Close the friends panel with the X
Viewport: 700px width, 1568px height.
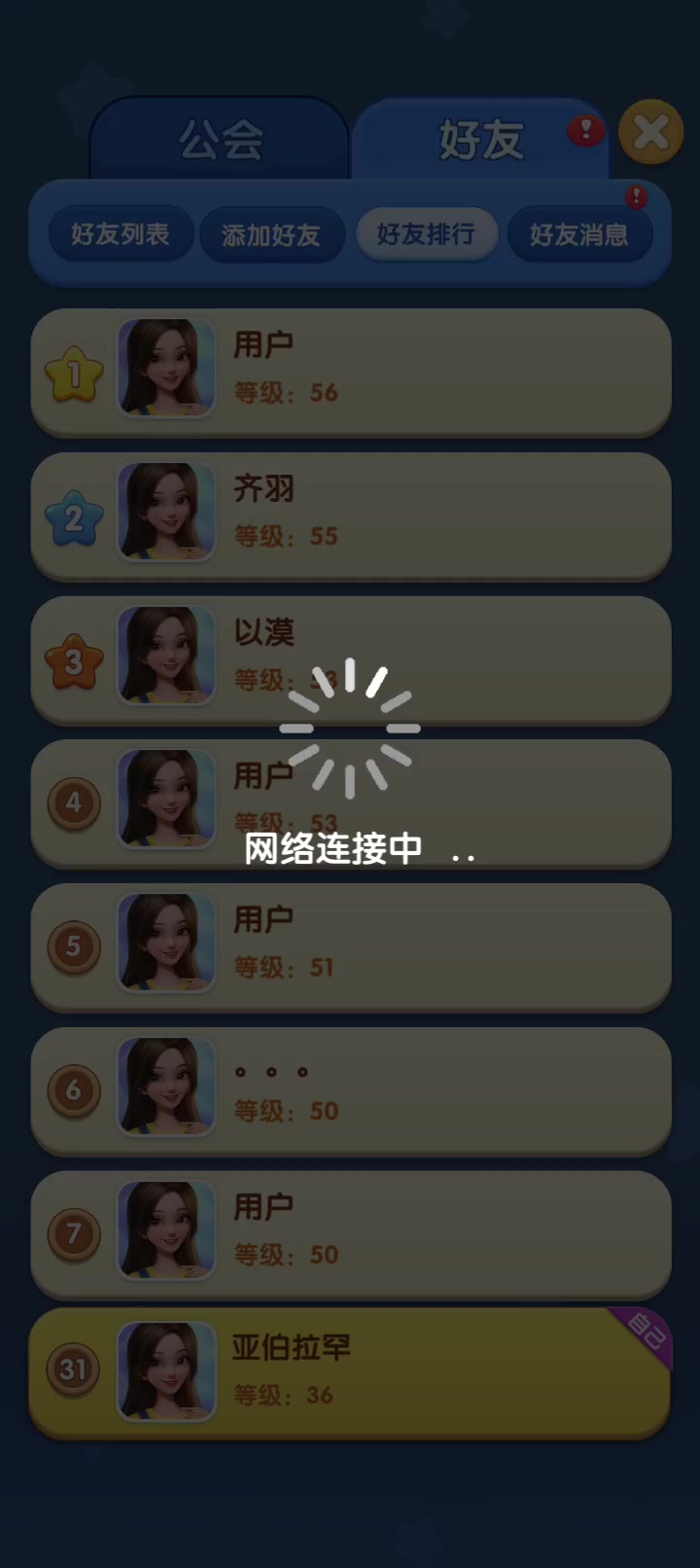(x=650, y=132)
